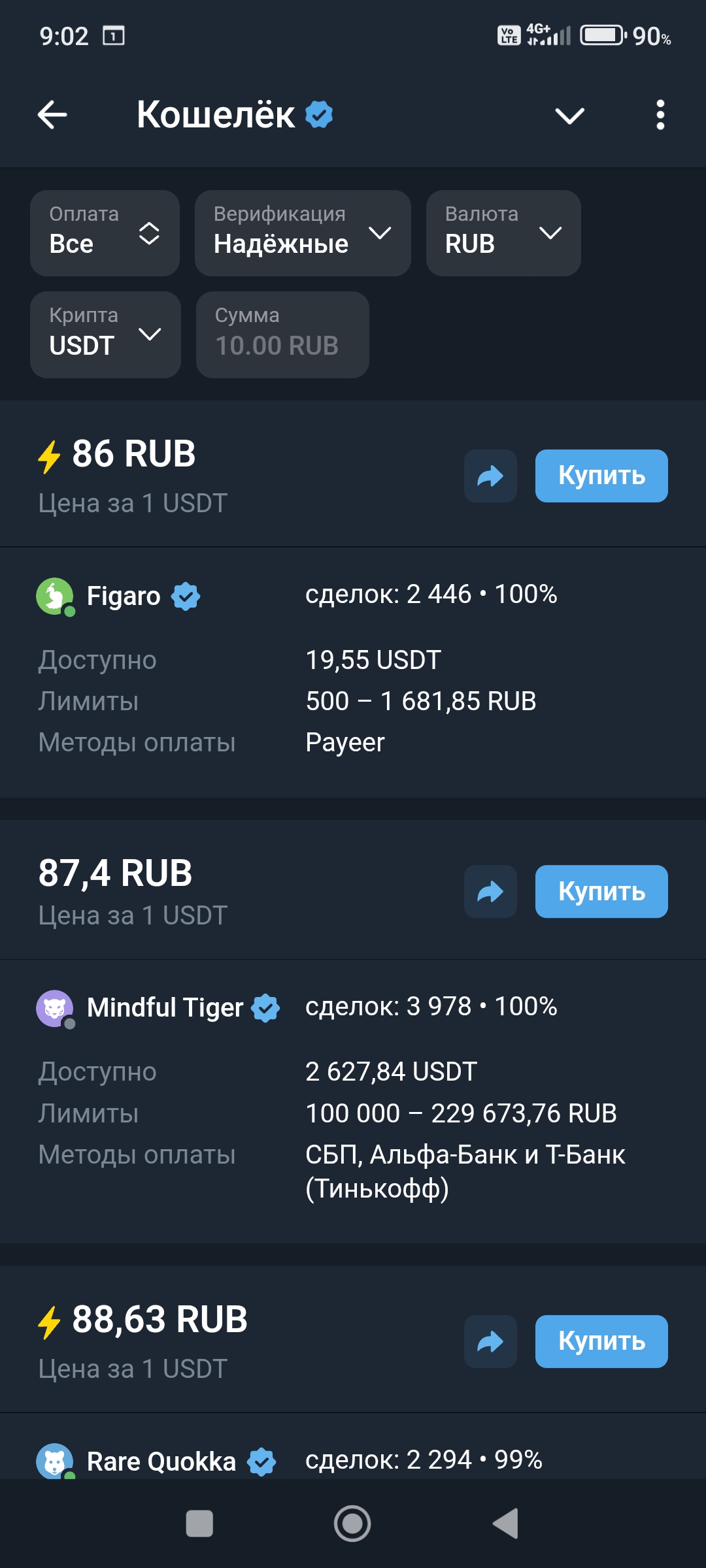706x1568 pixels.
Task: Open Rare Quokka's offer card
Action: click(x=353, y=1460)
